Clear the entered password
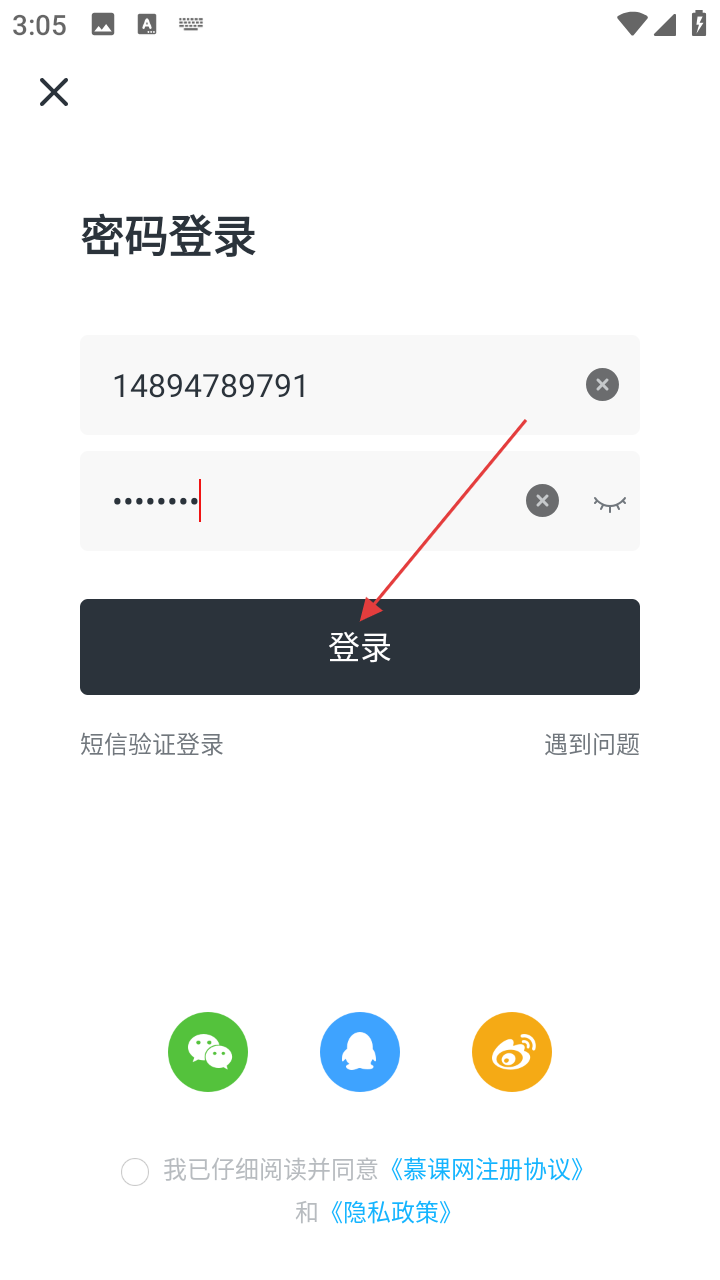 point(542,501)
